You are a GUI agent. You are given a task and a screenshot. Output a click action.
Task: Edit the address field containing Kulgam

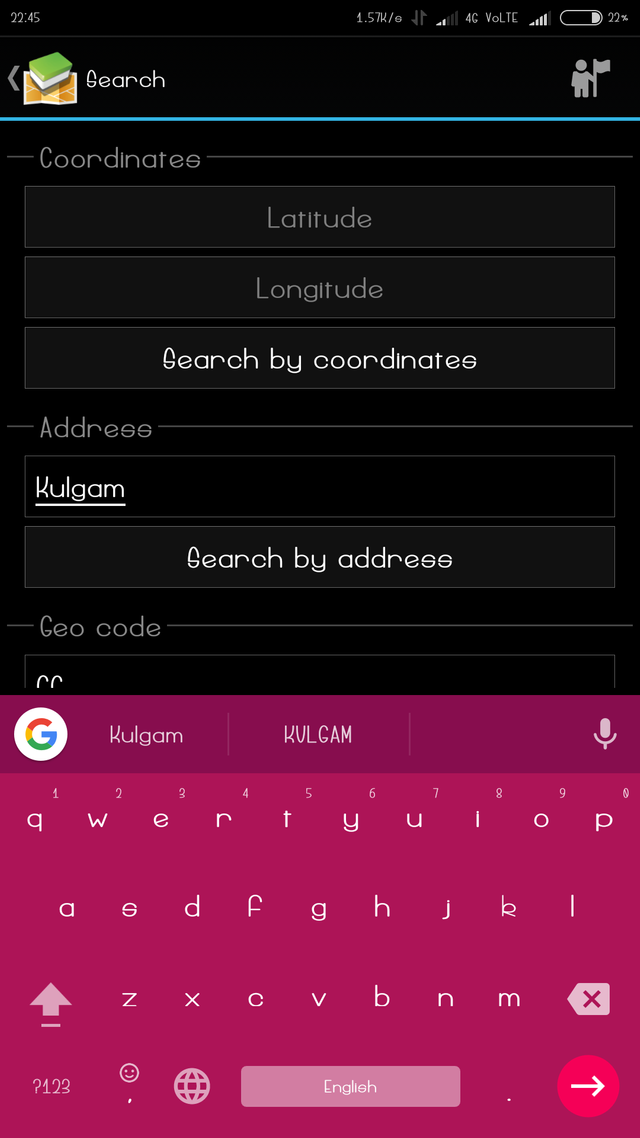point(319,486)
